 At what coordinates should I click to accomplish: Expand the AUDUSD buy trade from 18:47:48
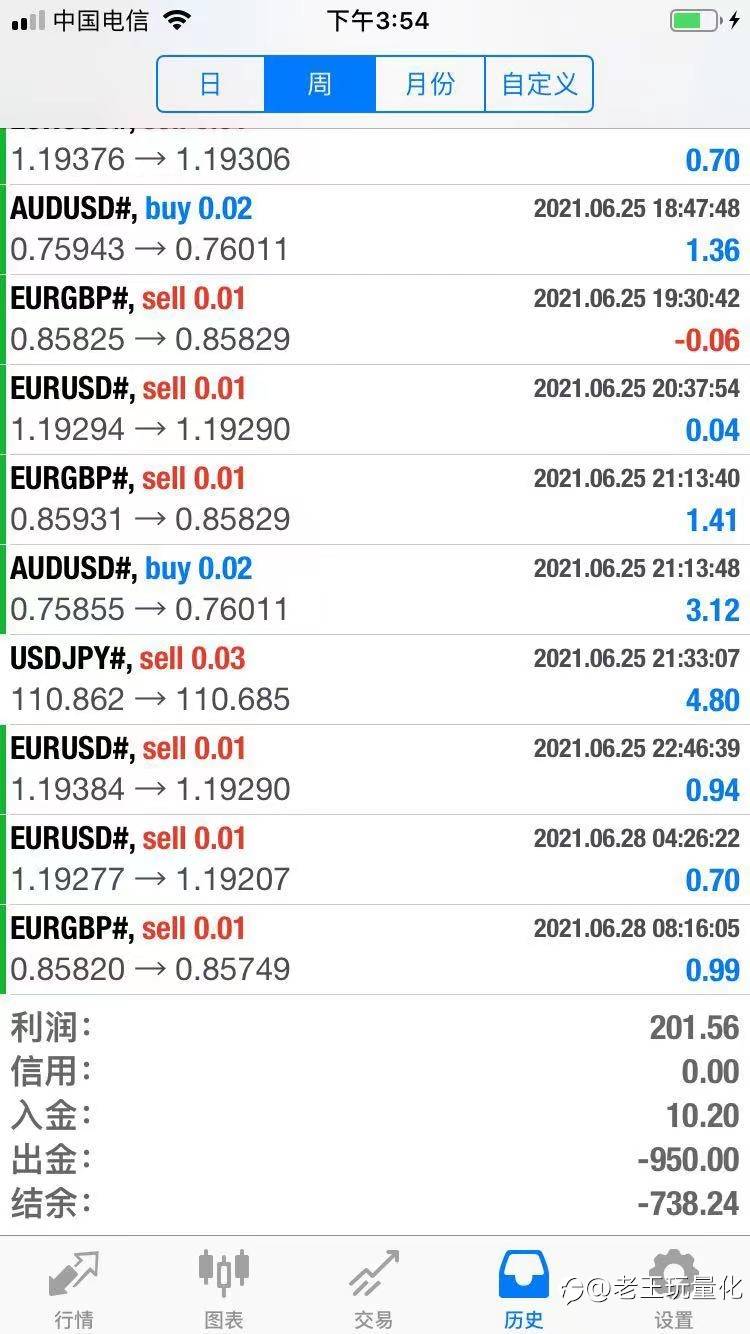(375, 230)
